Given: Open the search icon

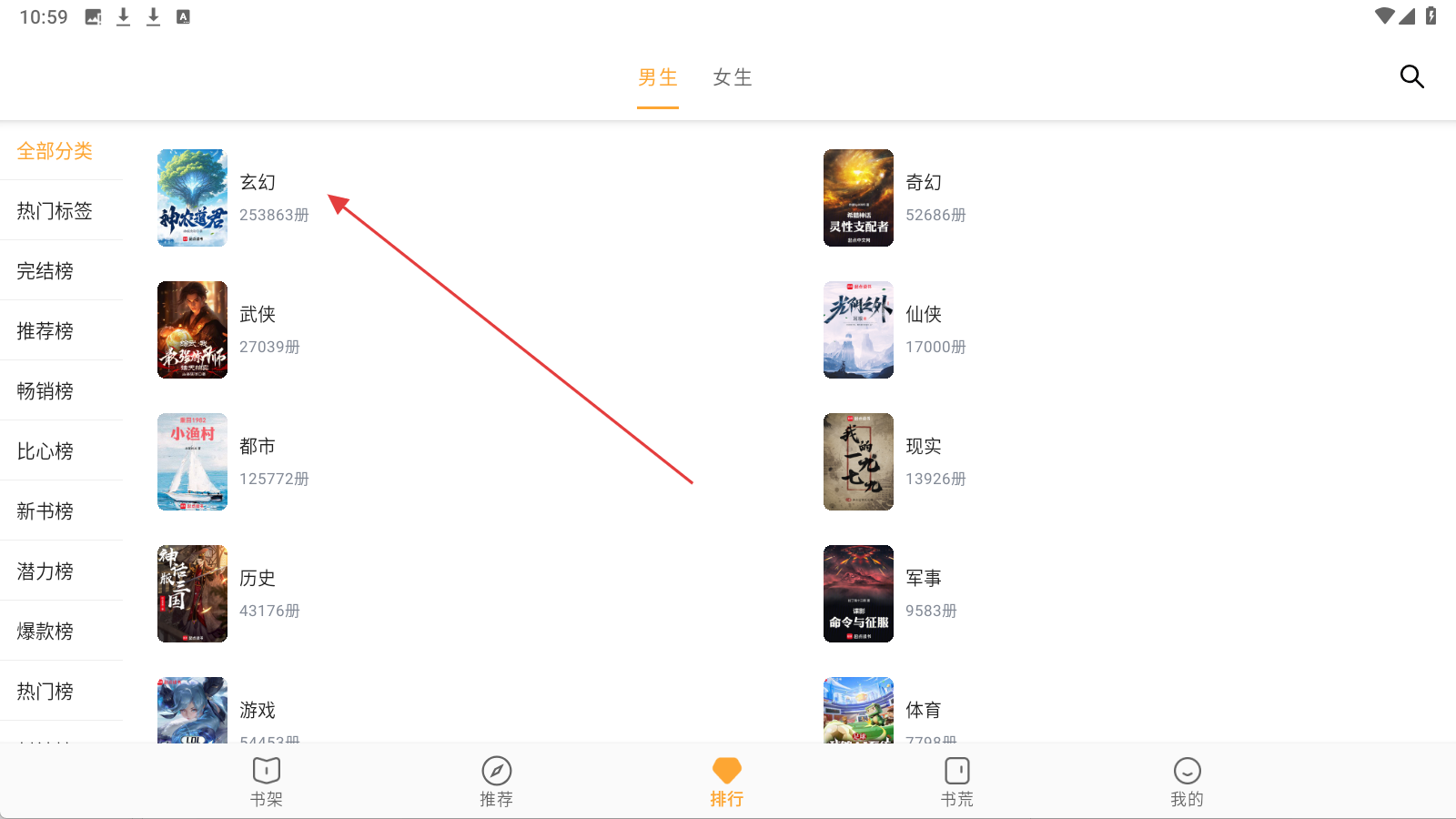Looking at the screenshot, I should [x=1411, y=76].
